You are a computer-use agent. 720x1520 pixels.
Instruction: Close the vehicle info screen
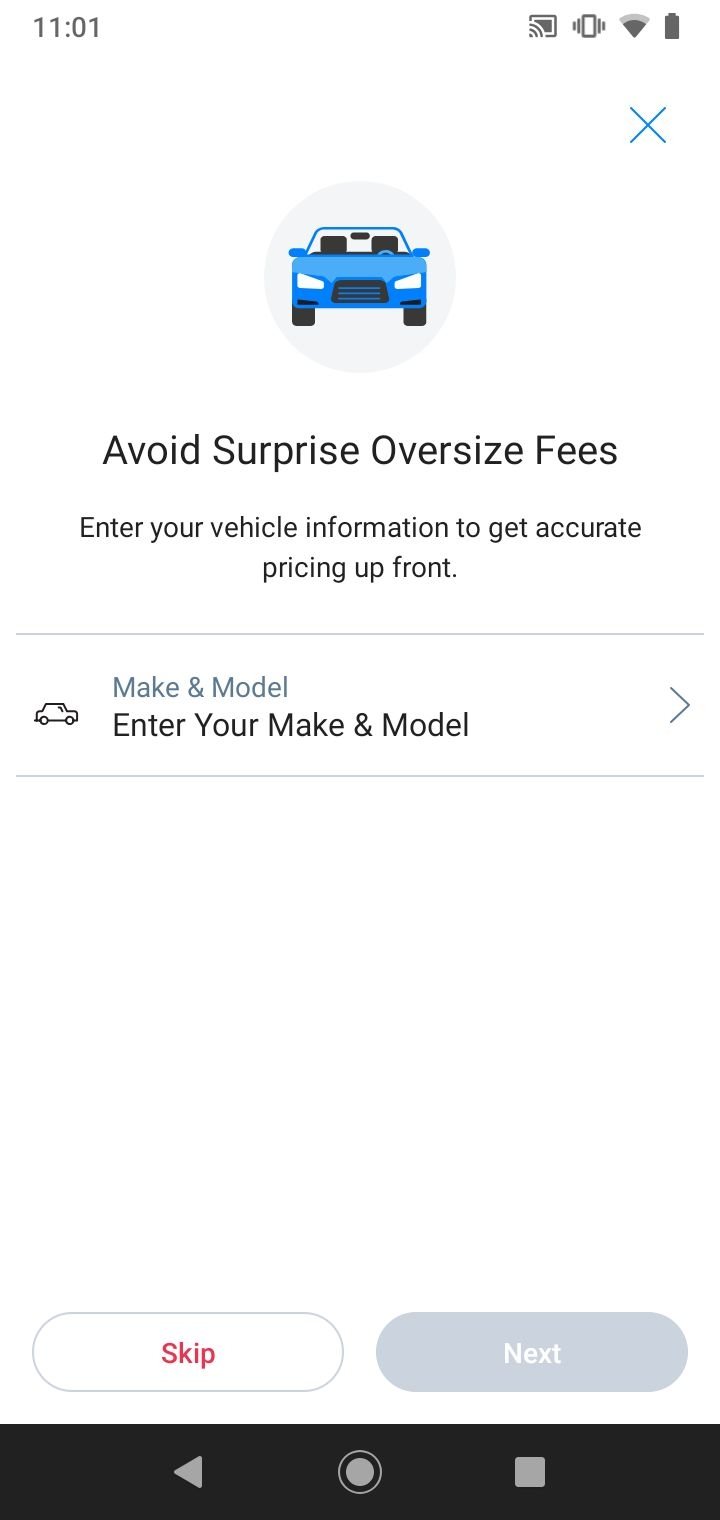pyautogui.click(x=648, y=125)
